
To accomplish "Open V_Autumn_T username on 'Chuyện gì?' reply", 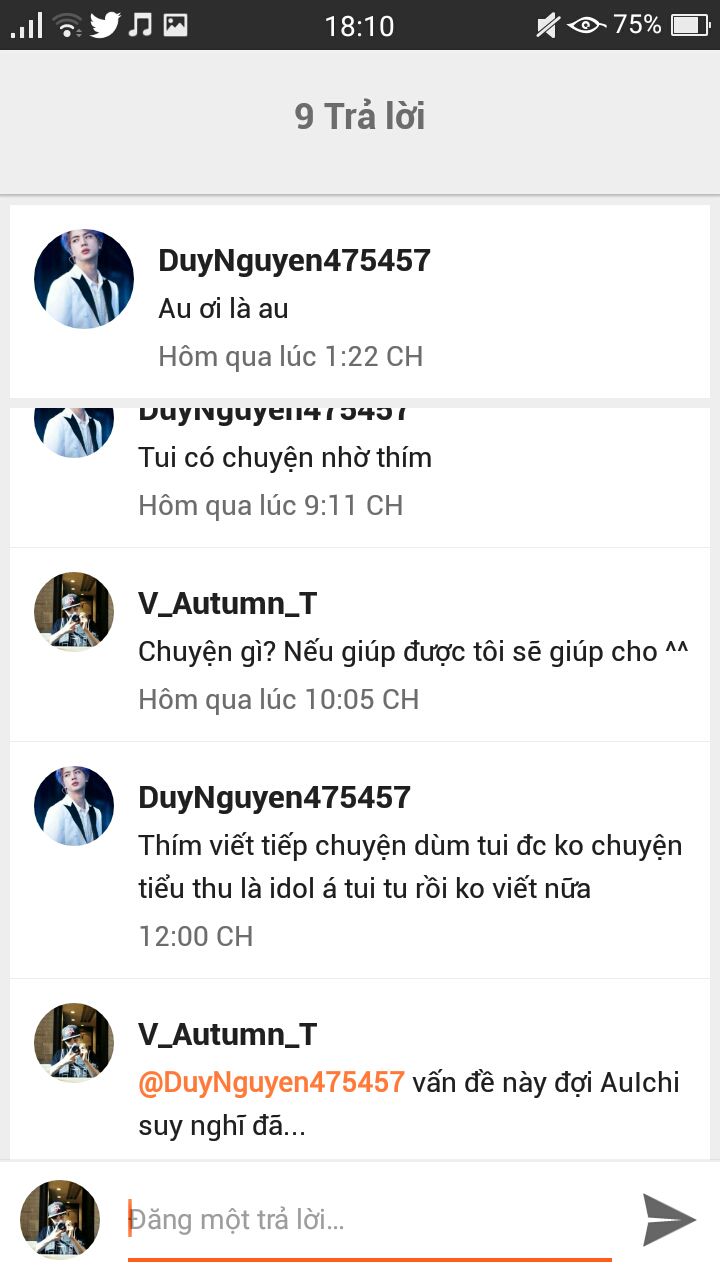I will (x=228, y=603).
